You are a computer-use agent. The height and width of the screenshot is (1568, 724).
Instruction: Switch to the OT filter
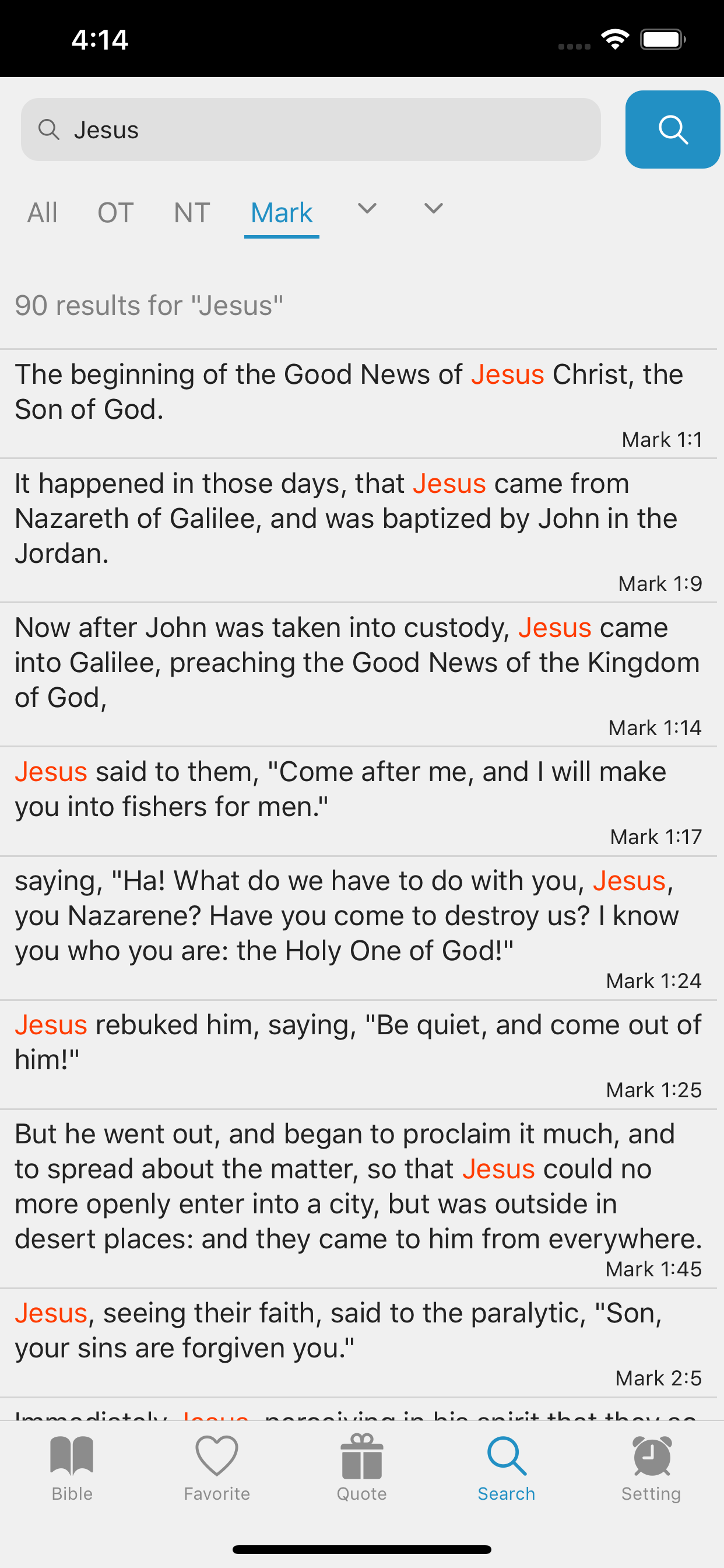[x=115, y=213]
